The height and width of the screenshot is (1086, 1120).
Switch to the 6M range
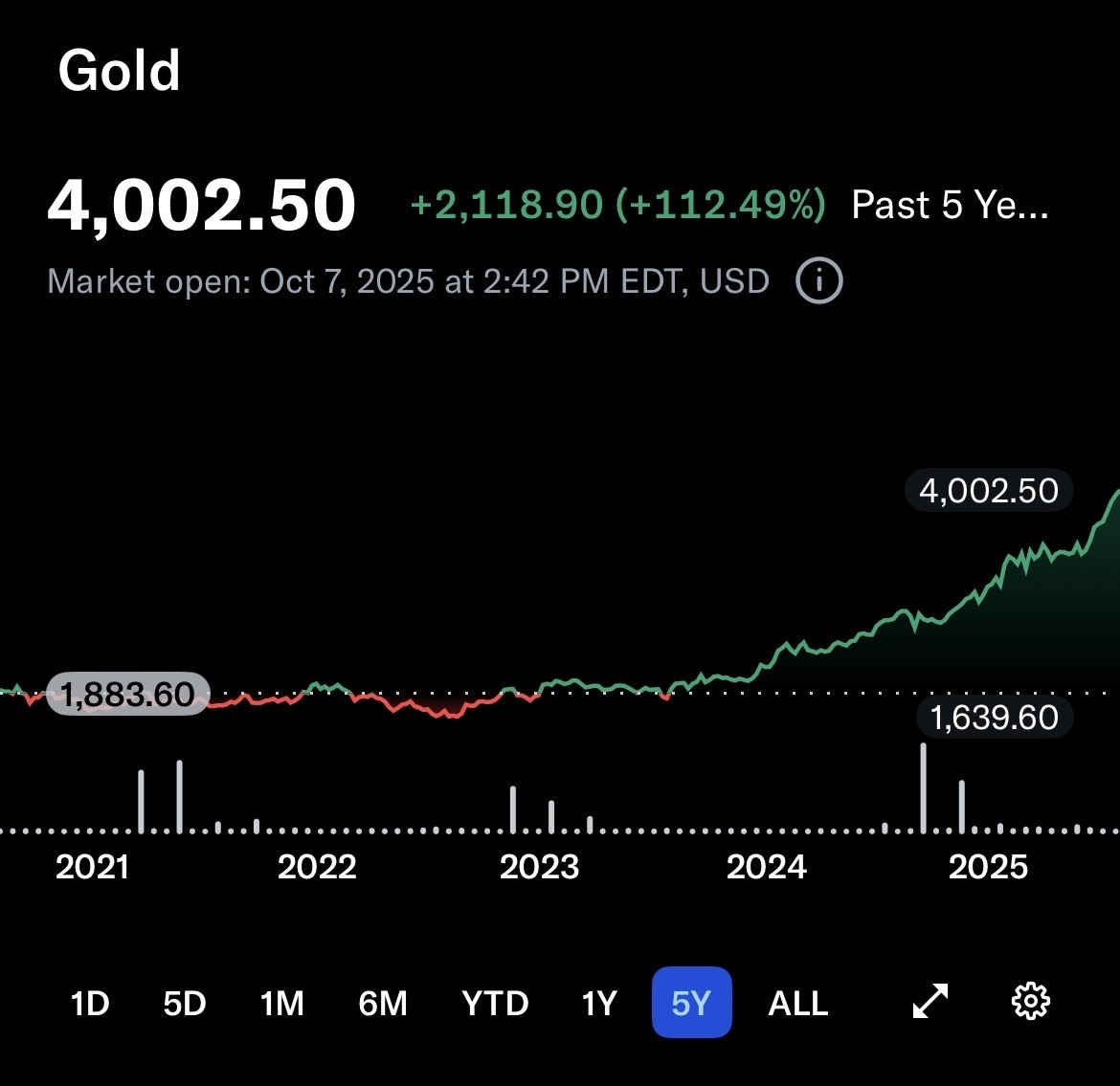(x=383, y=1003)
